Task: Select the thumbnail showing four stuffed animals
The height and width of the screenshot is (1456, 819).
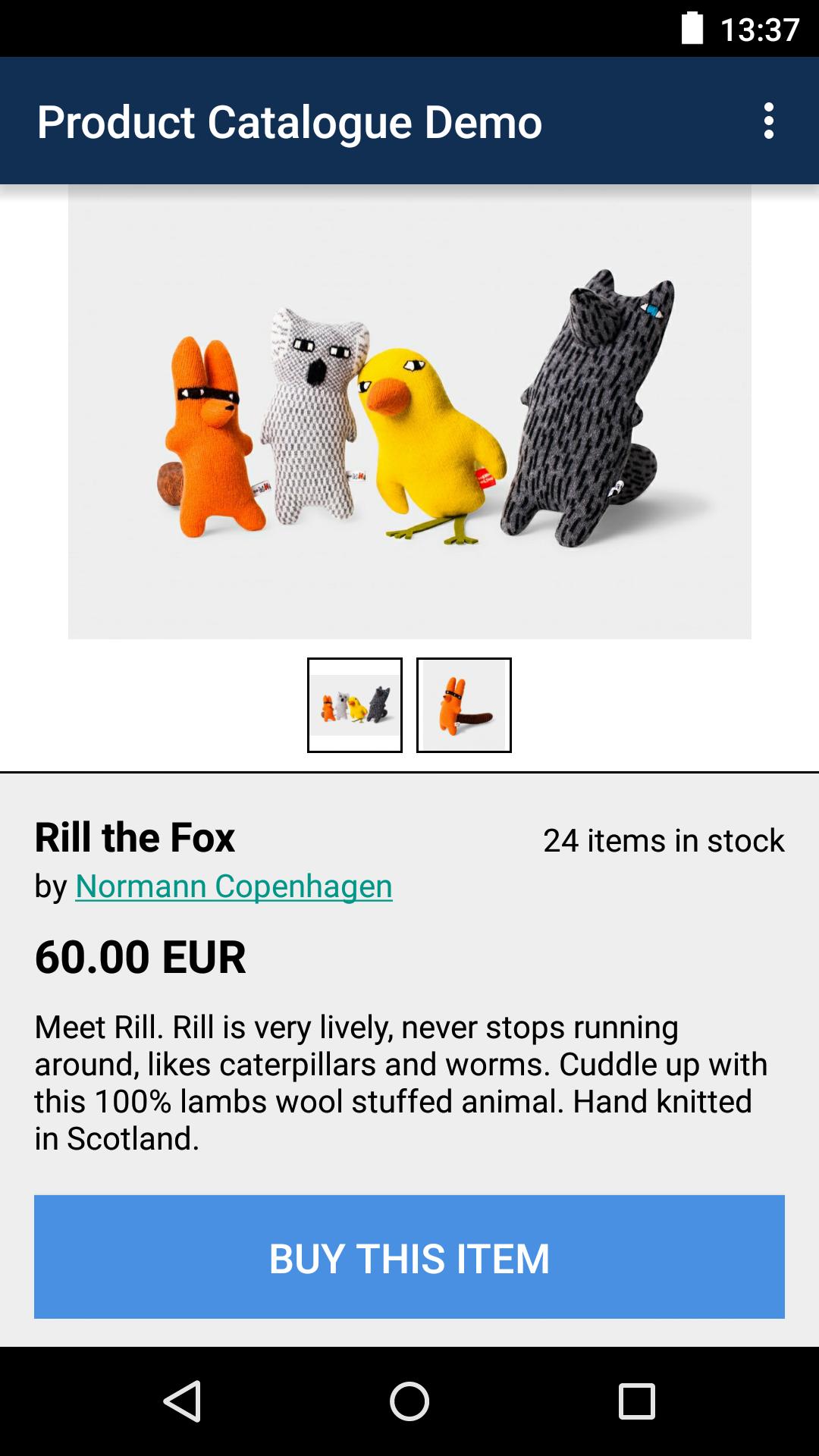Action: [x=354, y=705]
